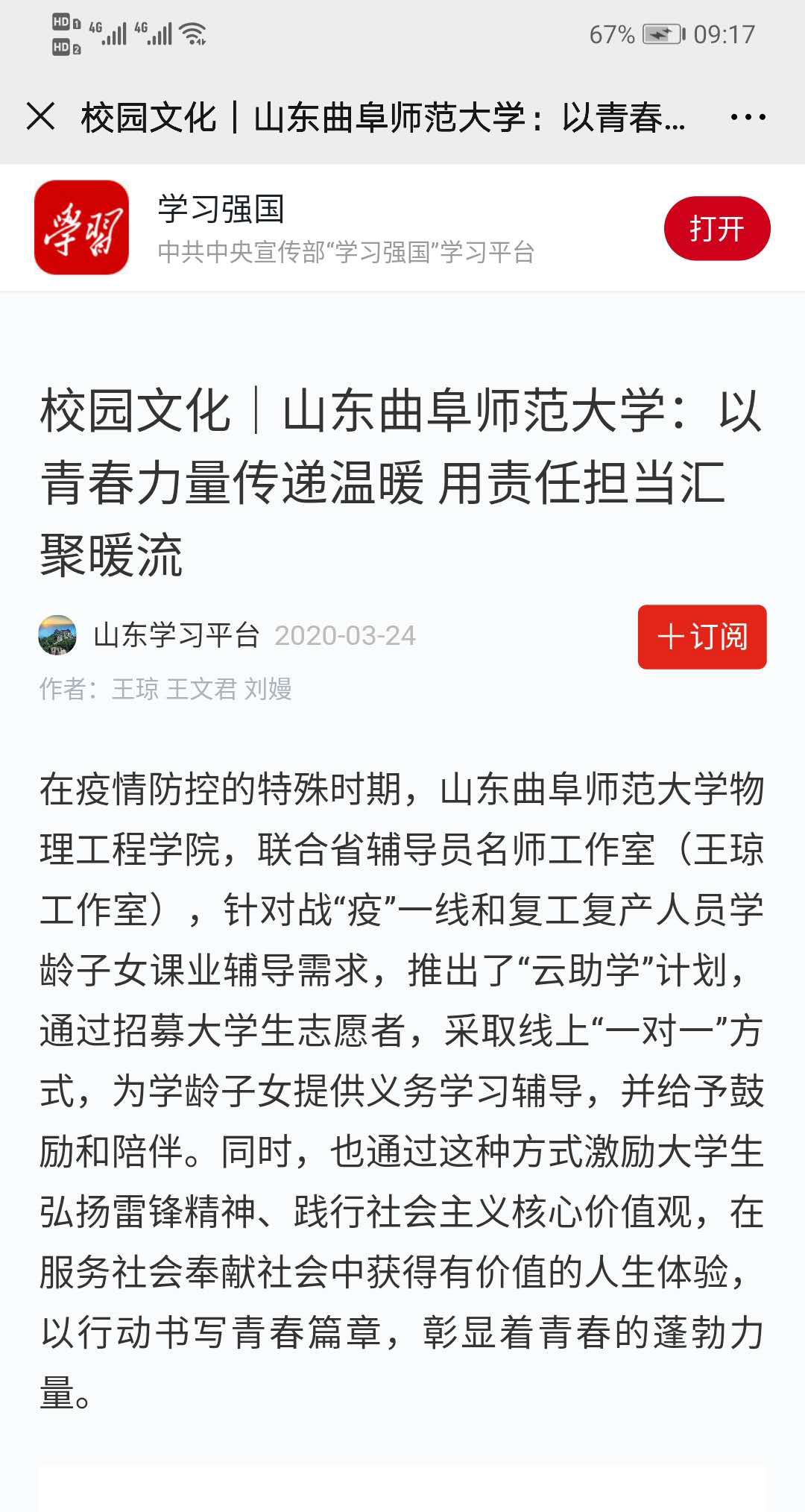Close the article webpage
The image size is (805, 1512).
point(40,117)
